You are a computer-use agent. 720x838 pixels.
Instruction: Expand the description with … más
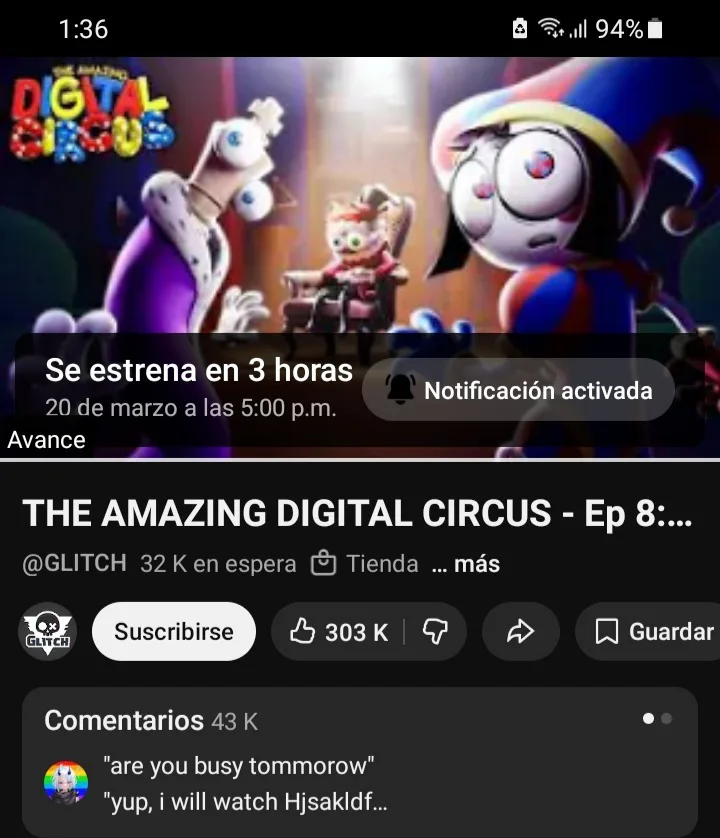pyautogui.click(x=466, y=564)
